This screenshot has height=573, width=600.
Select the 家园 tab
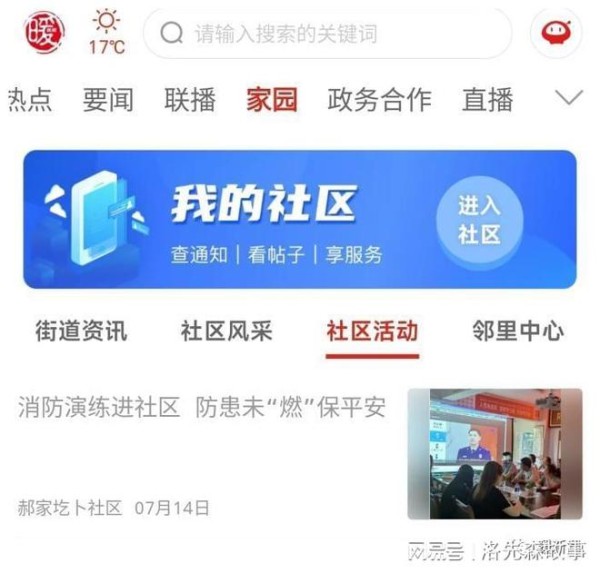[x=272, y=99]
